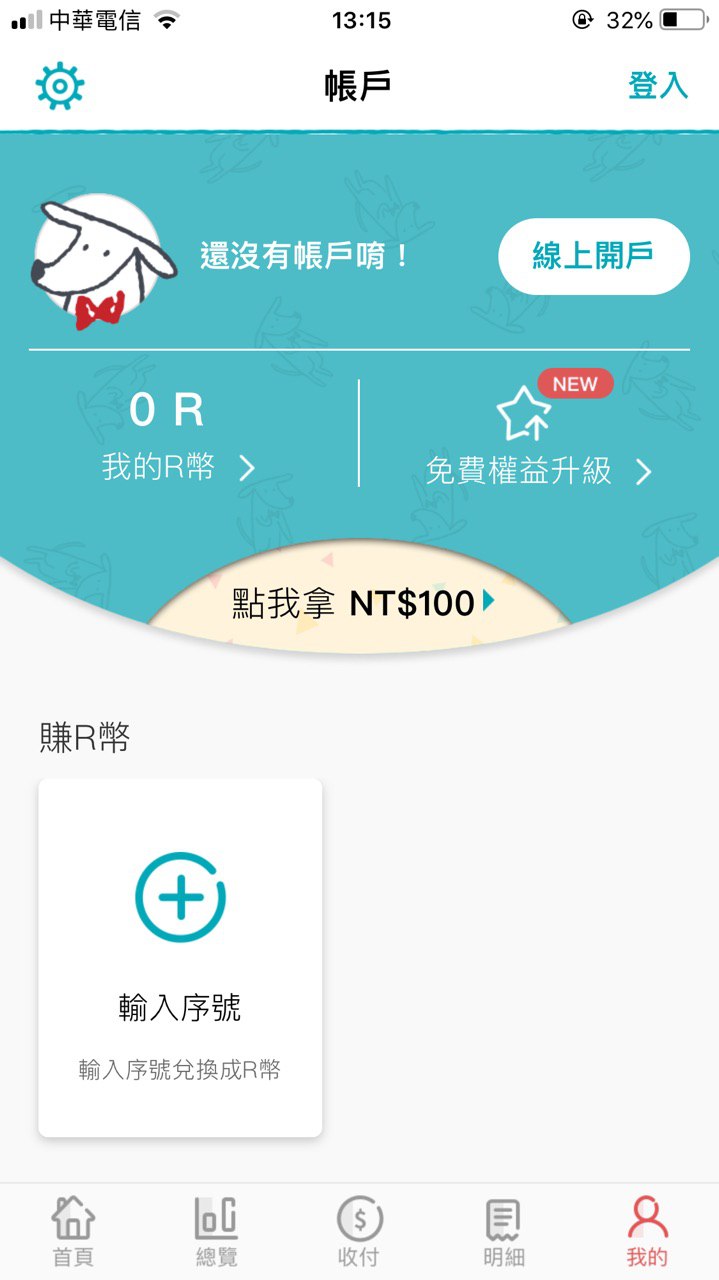Viewport: 719px width, 1280px height.
Task: Go to the 收付 tab
Action: [x=359, y=1232]
